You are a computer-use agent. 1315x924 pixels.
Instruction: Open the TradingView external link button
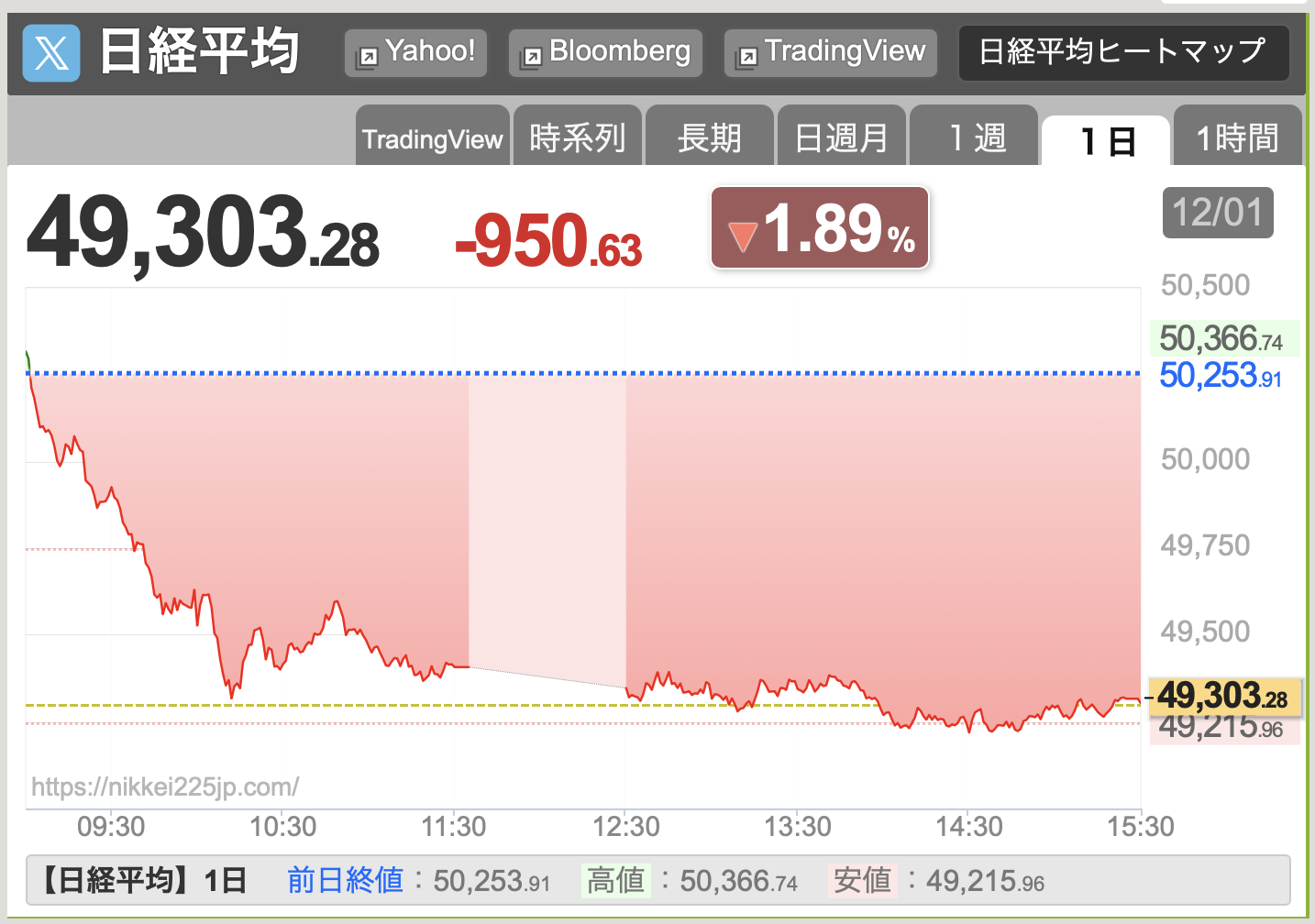[x=830, y=52]
